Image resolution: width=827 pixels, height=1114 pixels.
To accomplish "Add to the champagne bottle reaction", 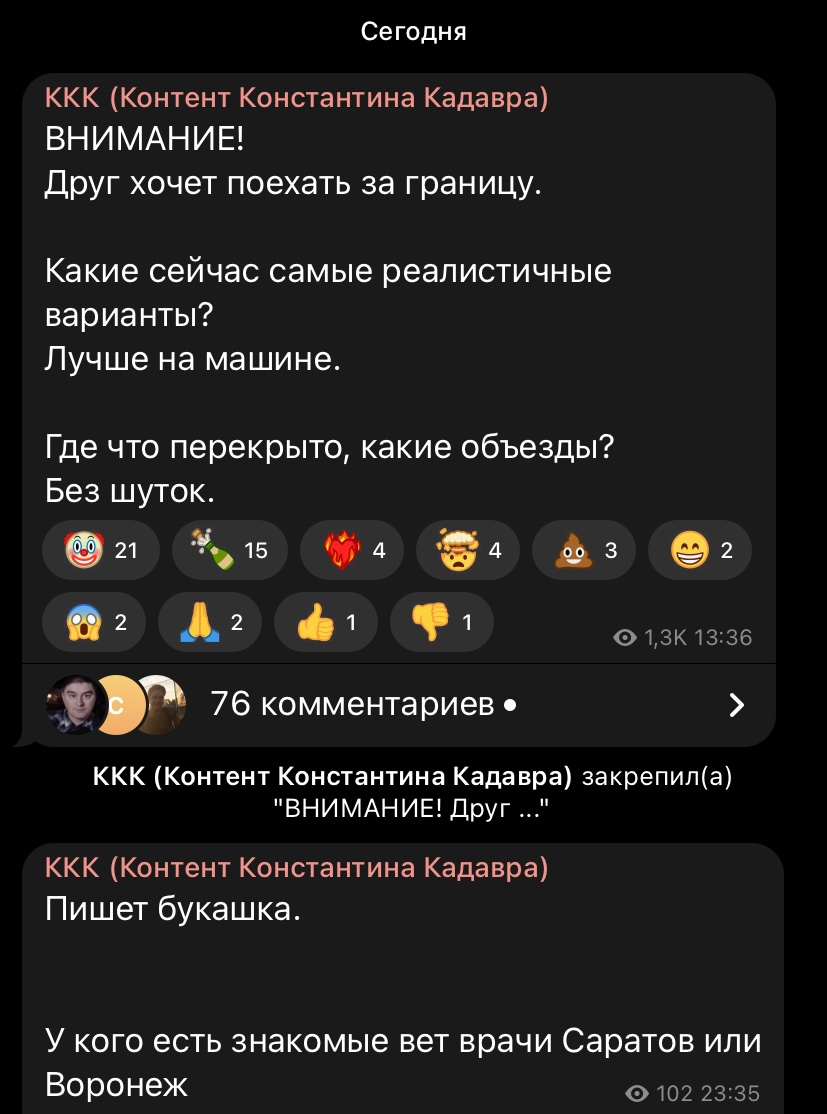I will (229, 549).
